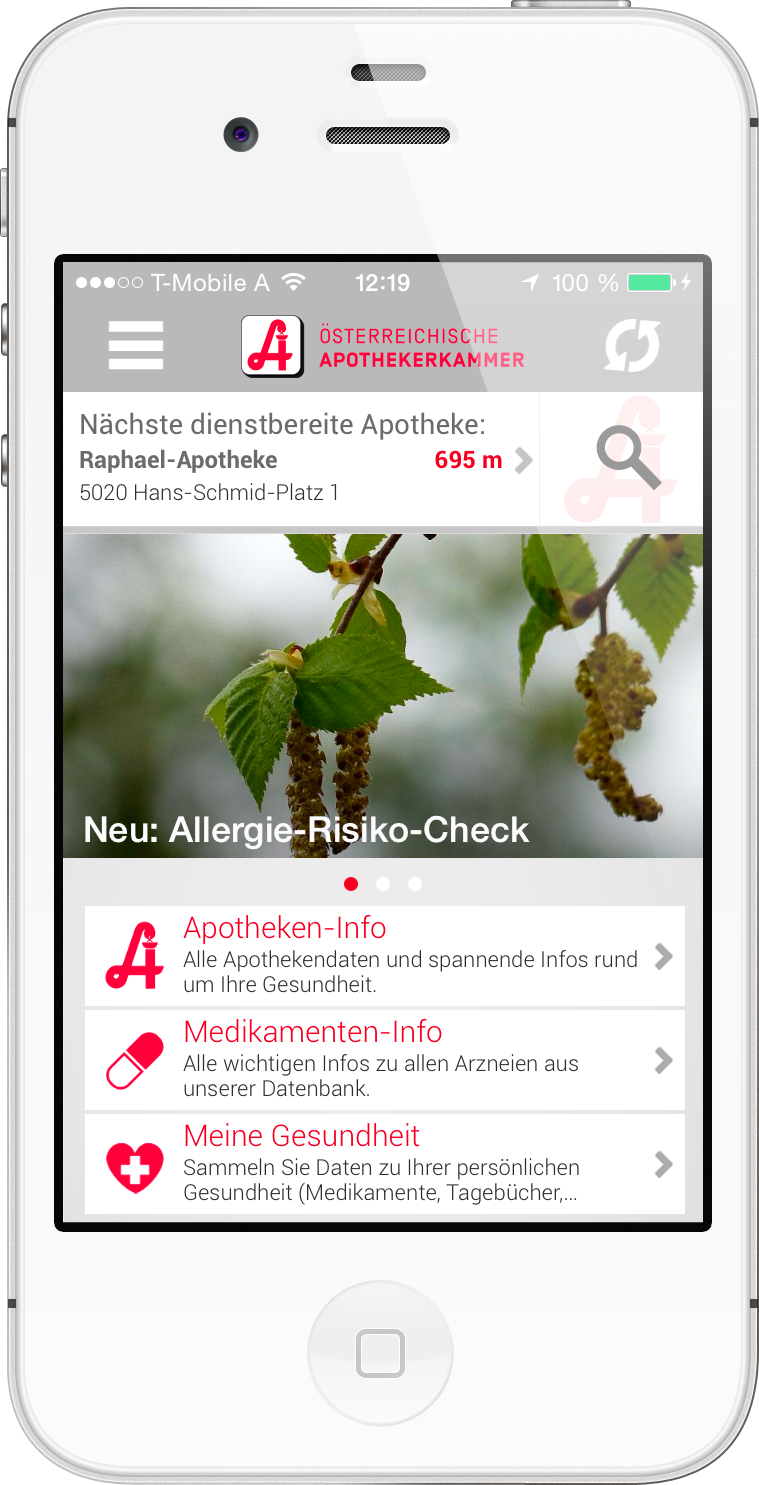Open Meine Gesundheit section
The width and height of the screenshot is (759, 1485).
(x=384, y=1164)
